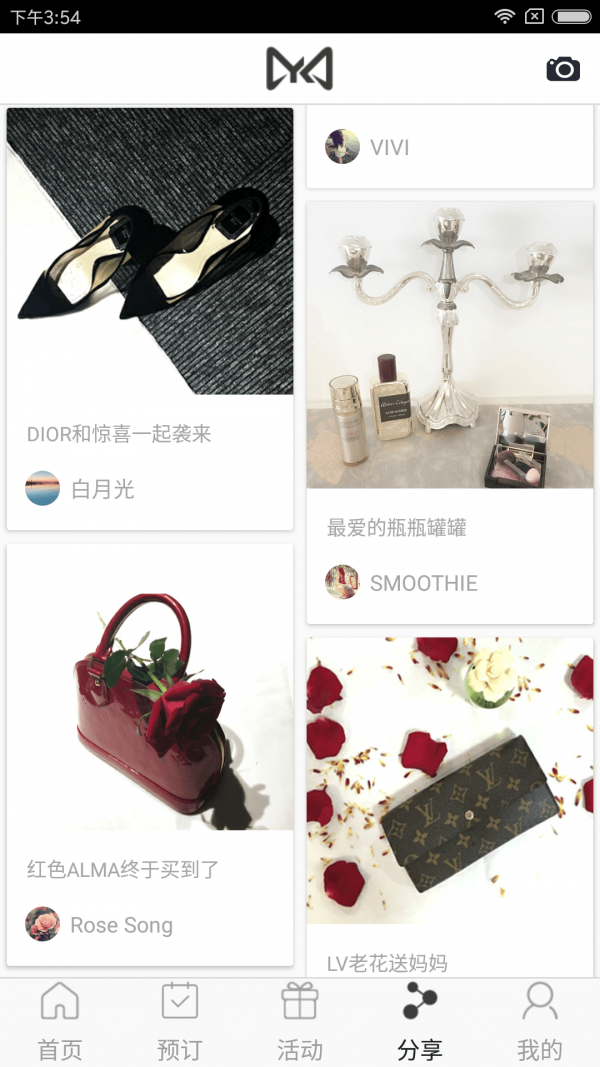Viewport: 600px width, 1067px height.
Task: Go to the 预订 tab
Action: coord(180,1022)
